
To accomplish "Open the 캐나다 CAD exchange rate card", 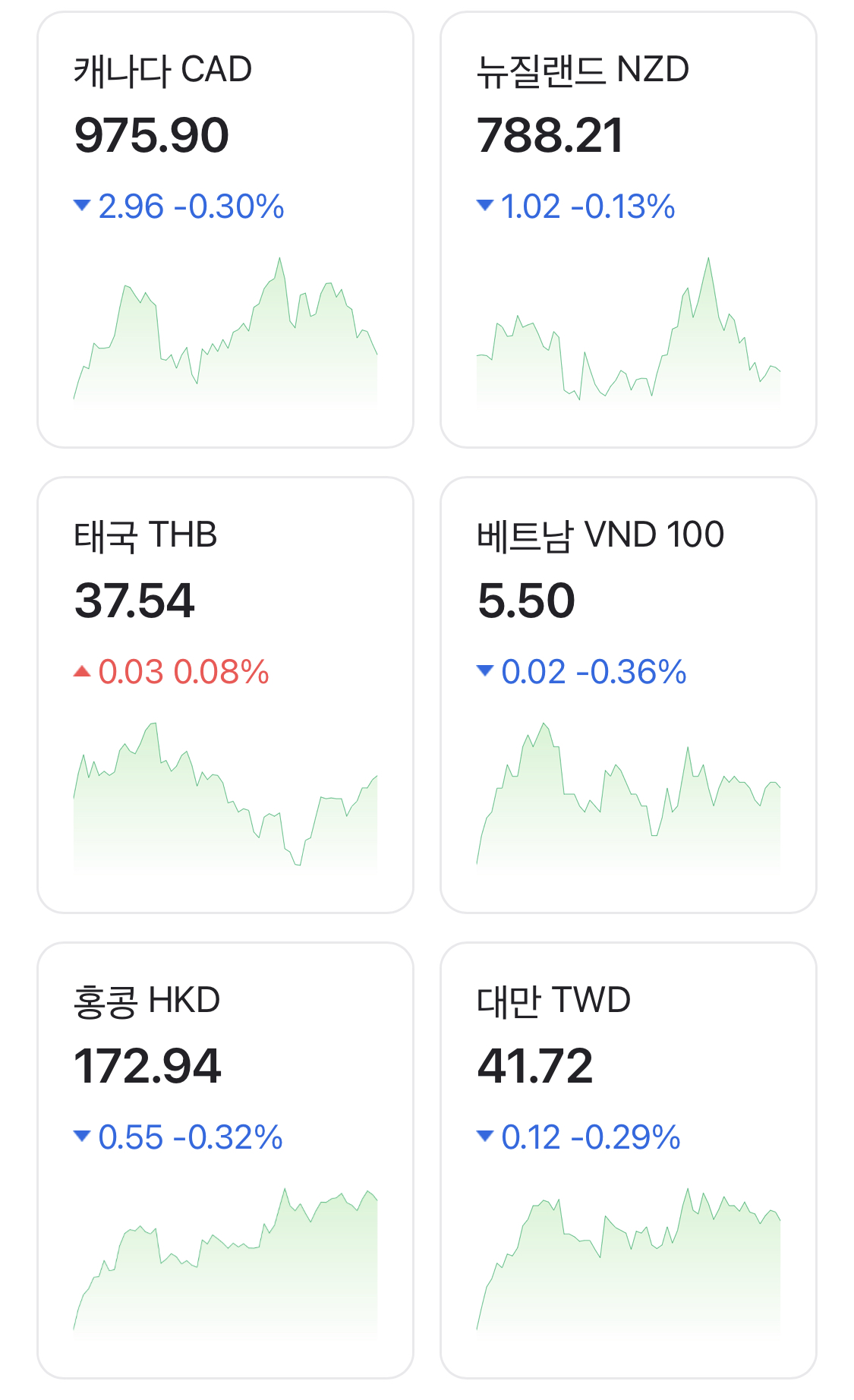I will tap(225, 229).
